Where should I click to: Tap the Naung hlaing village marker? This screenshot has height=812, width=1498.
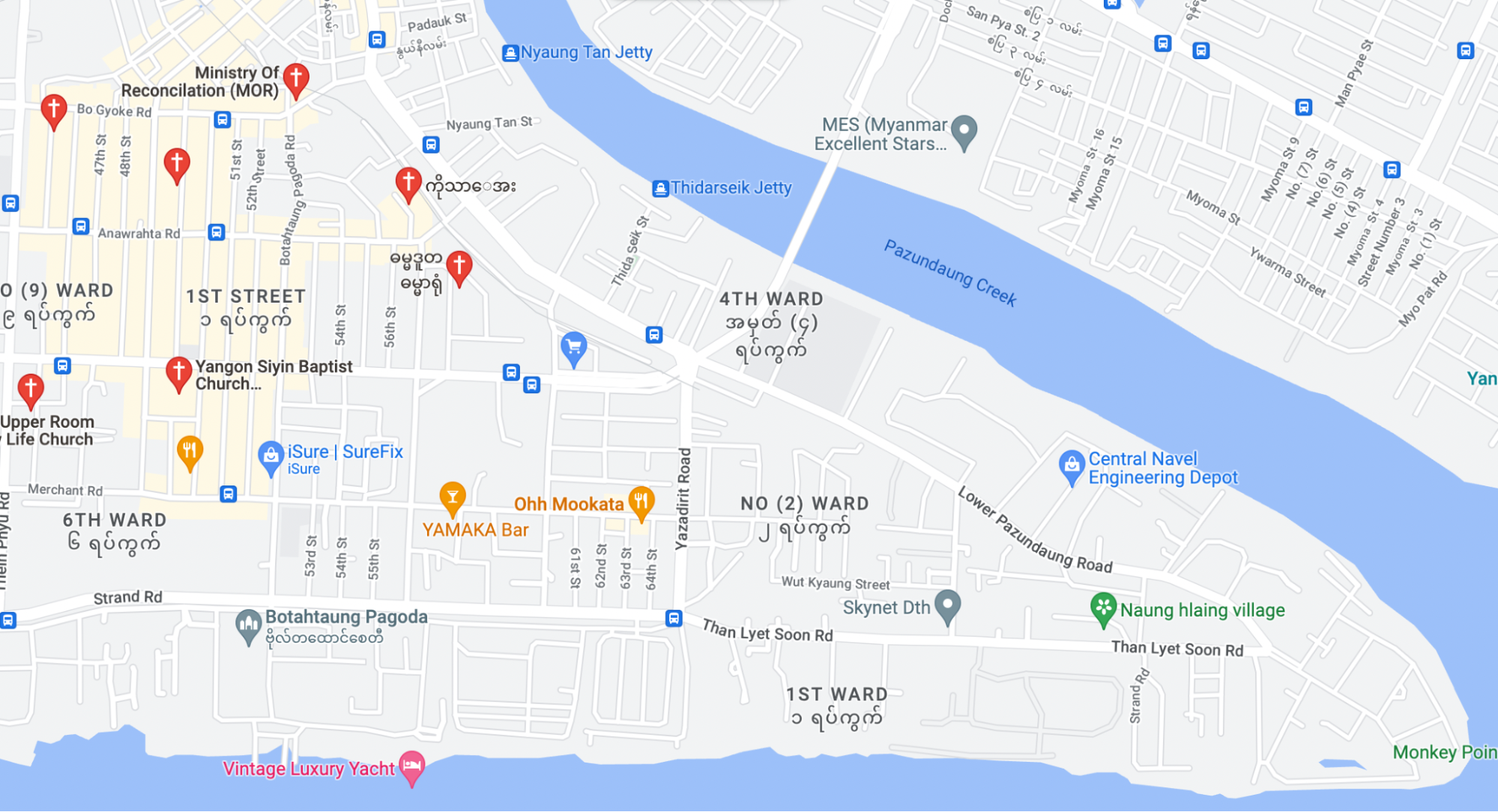click(x=1103, y=608)
